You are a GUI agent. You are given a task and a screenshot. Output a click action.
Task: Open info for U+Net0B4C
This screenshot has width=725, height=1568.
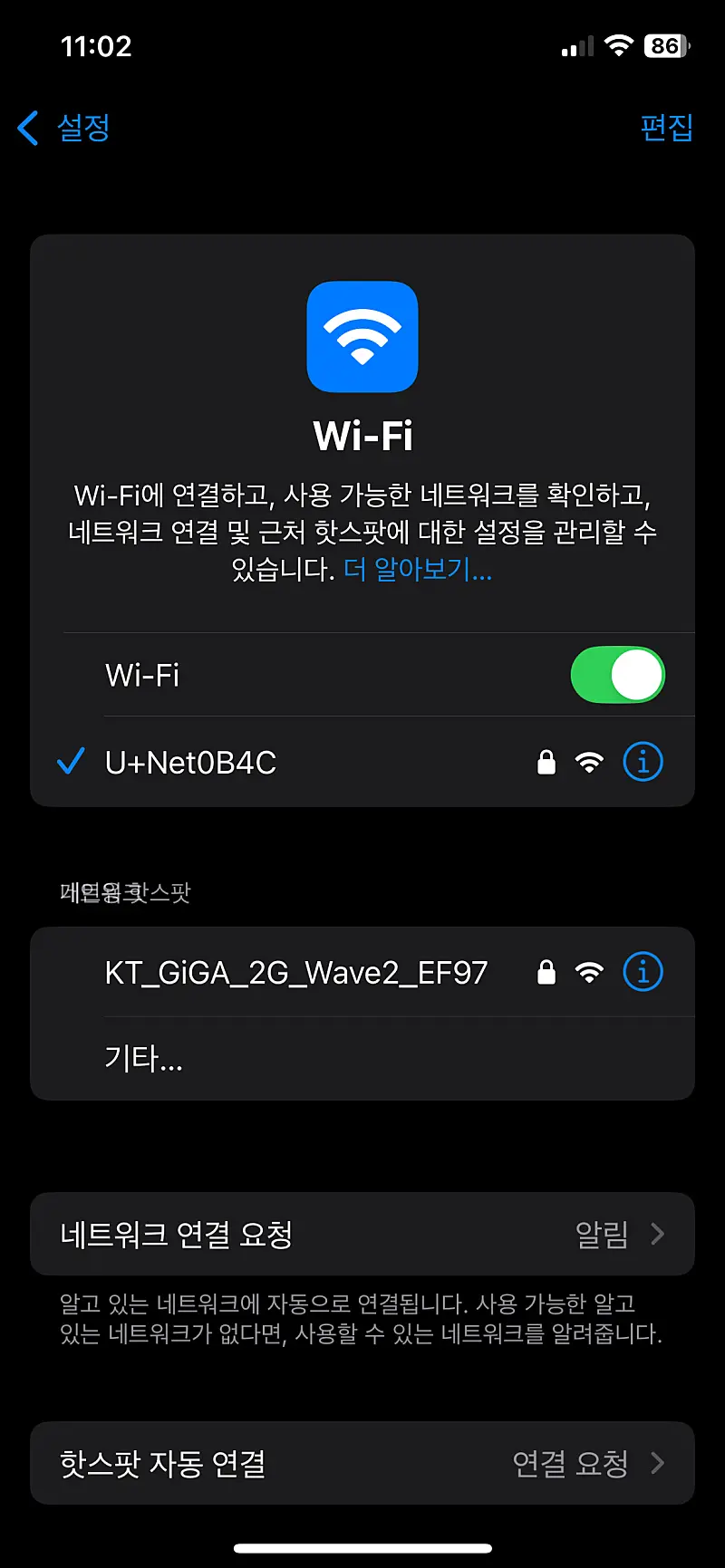pos(643,763)
